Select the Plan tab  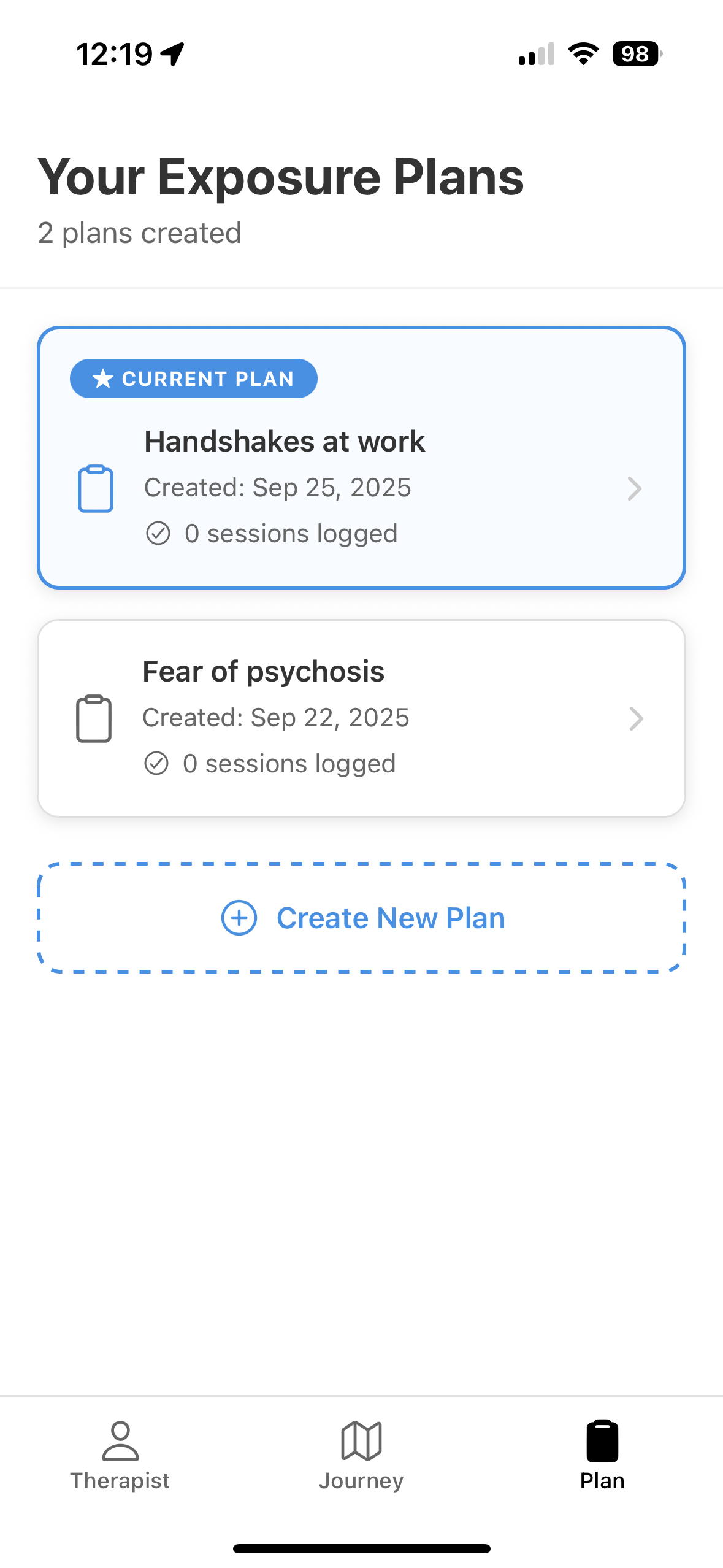602,1455
